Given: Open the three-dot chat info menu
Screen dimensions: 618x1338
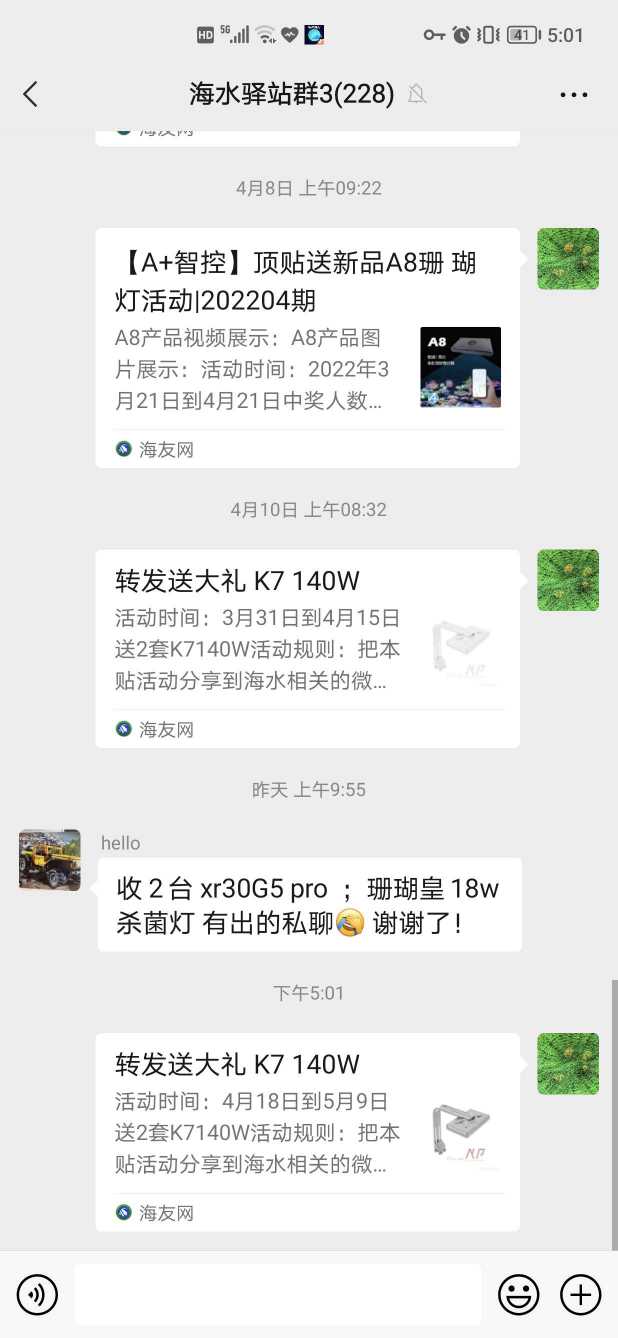Looking at the screenshot, I should pos(573,95).
